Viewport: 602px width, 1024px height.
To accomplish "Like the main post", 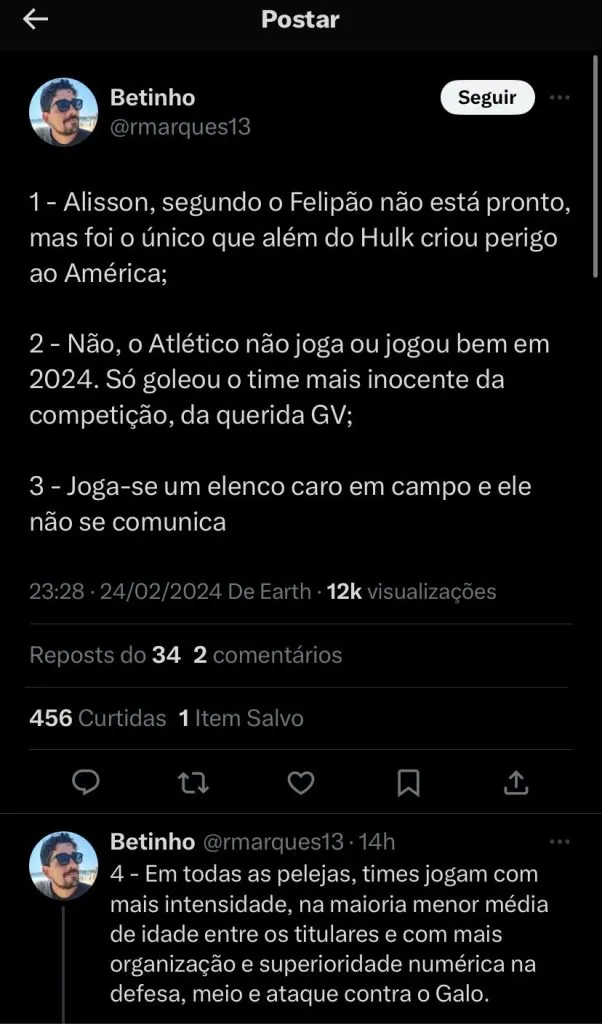I will (x=301, y=782).
